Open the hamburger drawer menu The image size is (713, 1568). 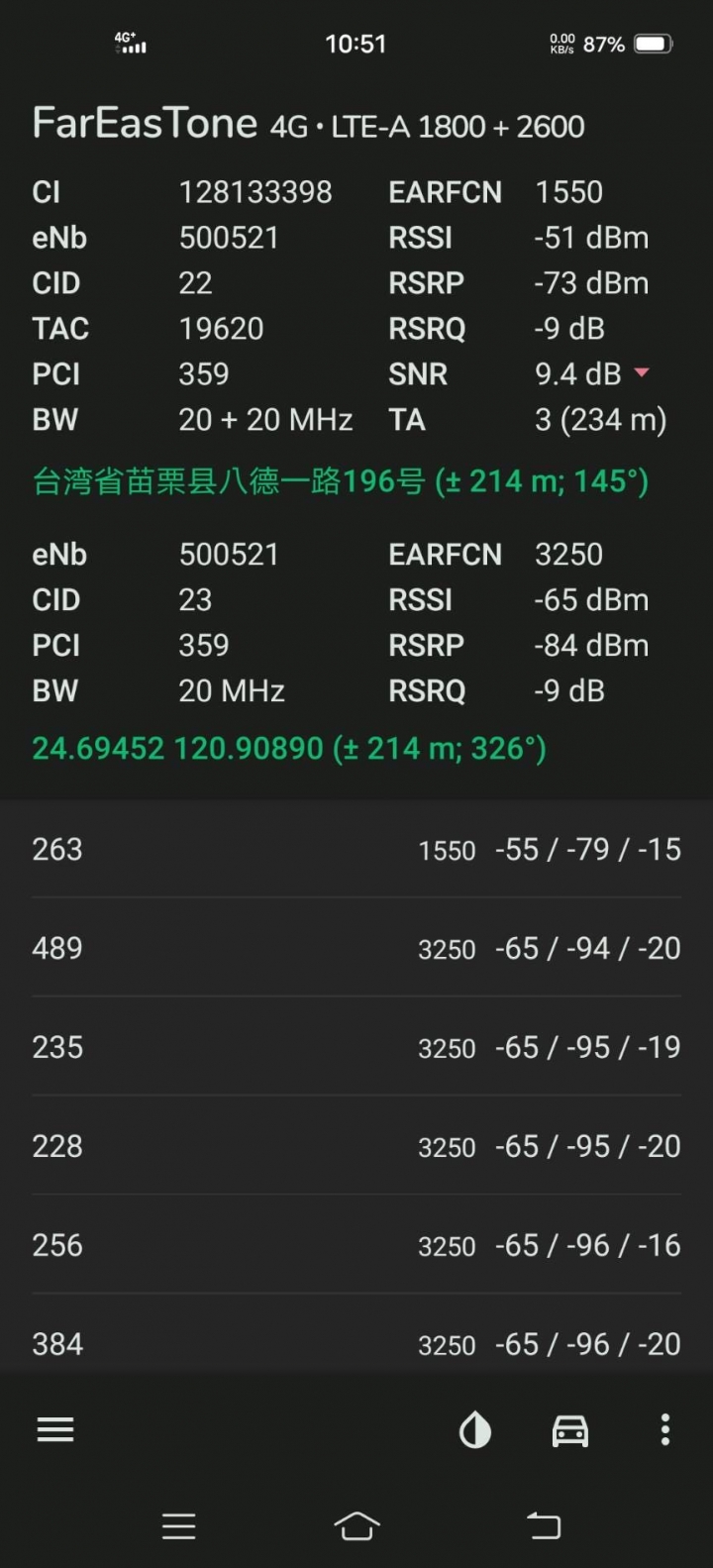click(55, 1429)
